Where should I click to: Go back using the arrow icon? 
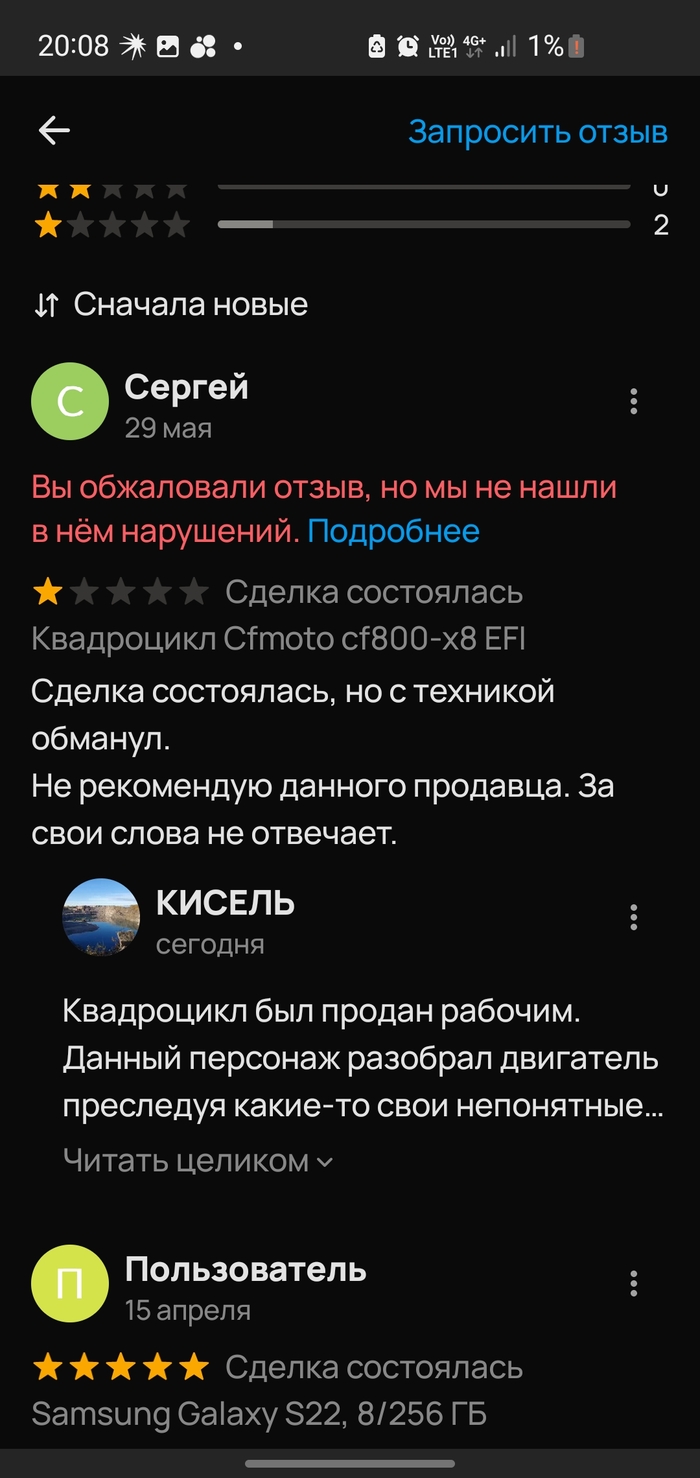pyautogui.click(x=54, y=130)
